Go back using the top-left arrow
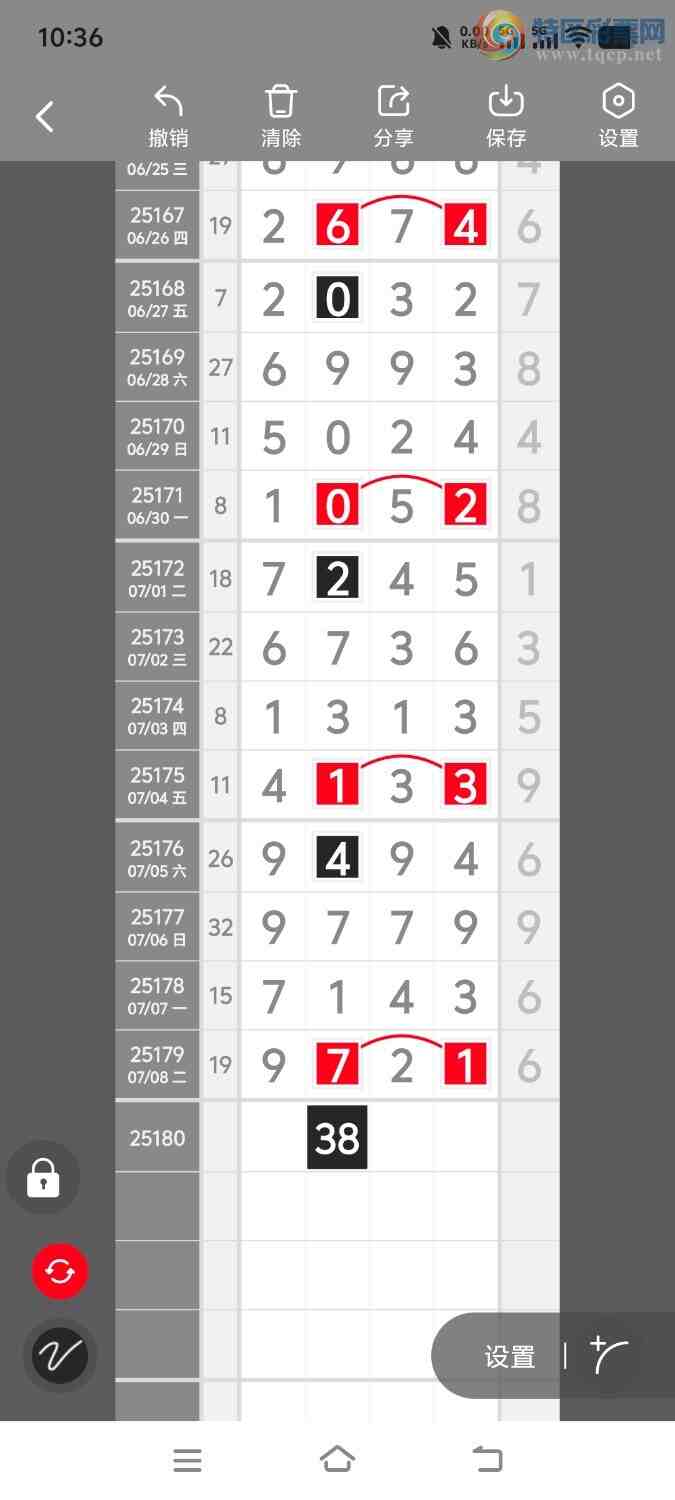 [x=45, y=117]
